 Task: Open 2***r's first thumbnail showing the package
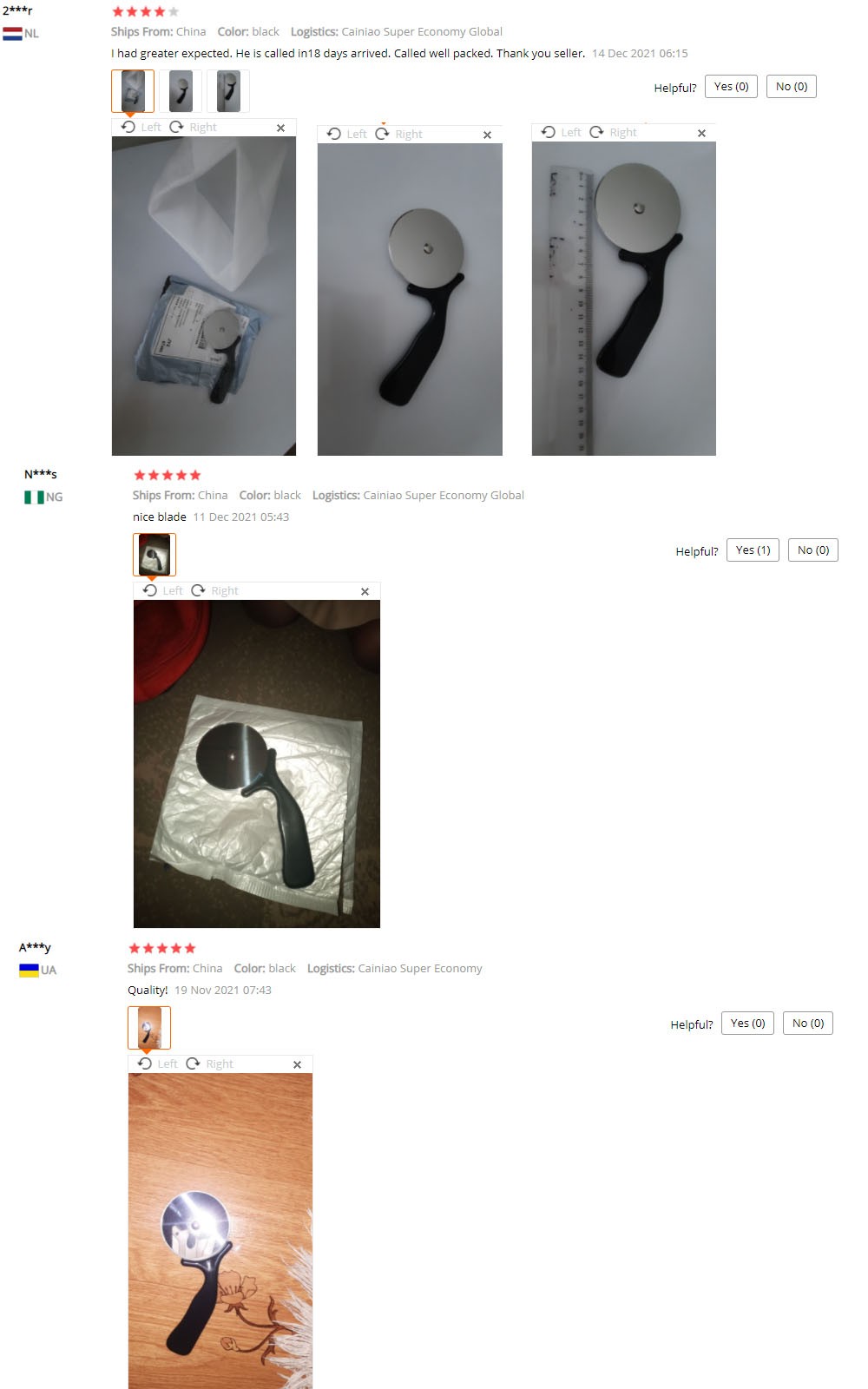[133, 91]
